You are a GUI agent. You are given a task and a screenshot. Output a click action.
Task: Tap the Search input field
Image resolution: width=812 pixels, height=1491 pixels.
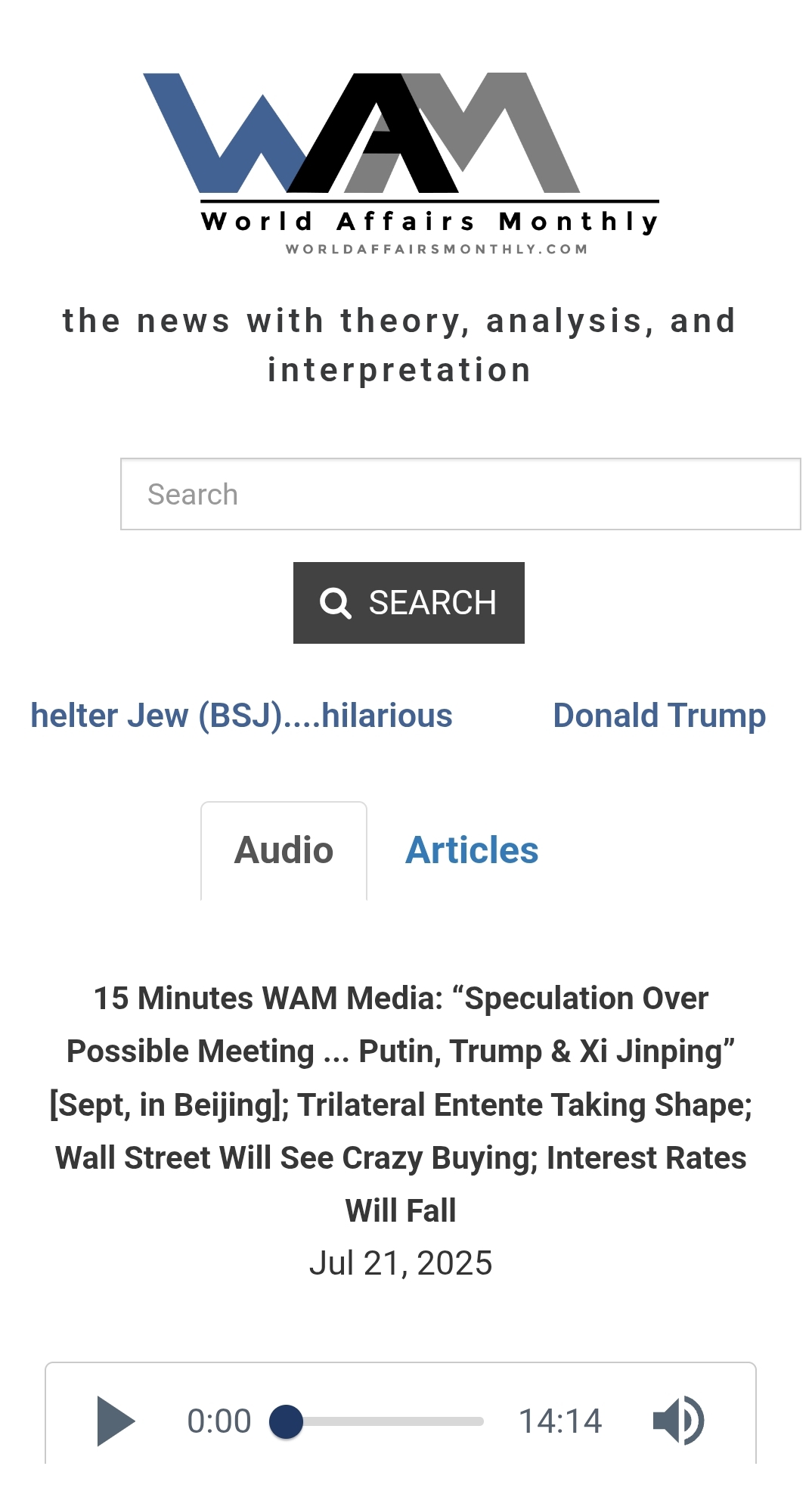(460, 494)
